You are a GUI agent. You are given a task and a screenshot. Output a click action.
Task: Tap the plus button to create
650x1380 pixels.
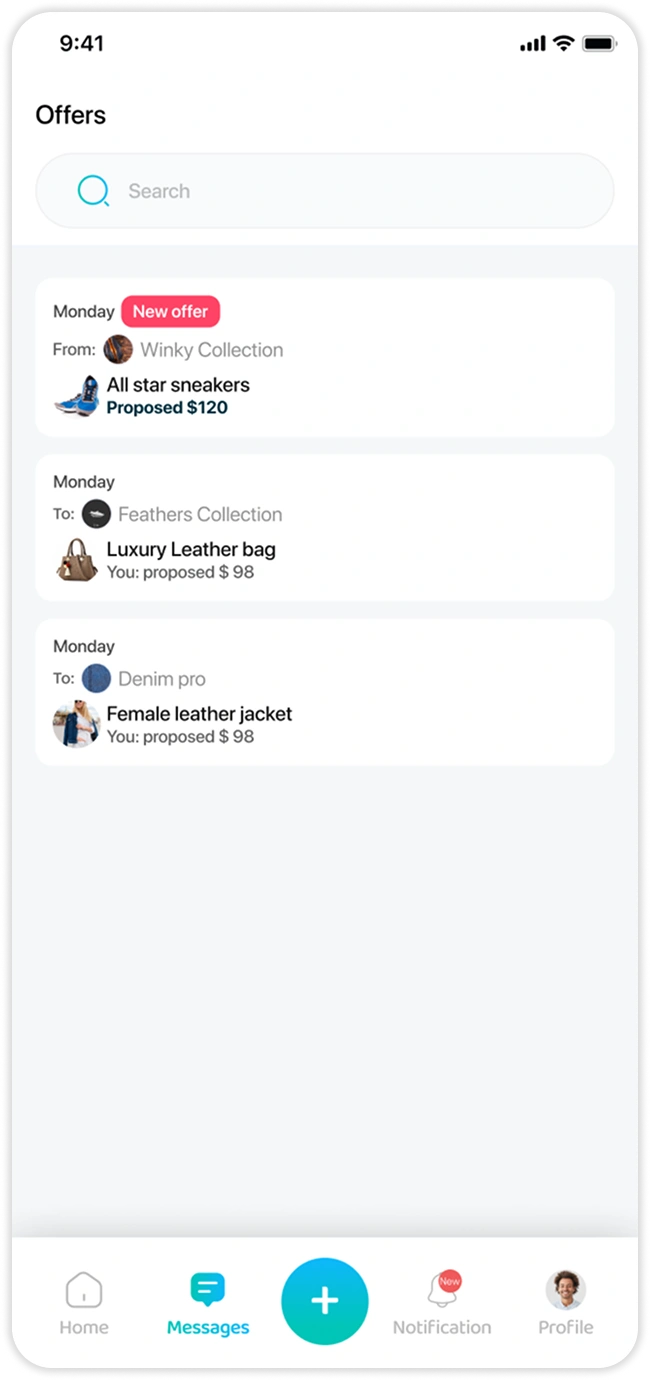[x=325, y=1301]
